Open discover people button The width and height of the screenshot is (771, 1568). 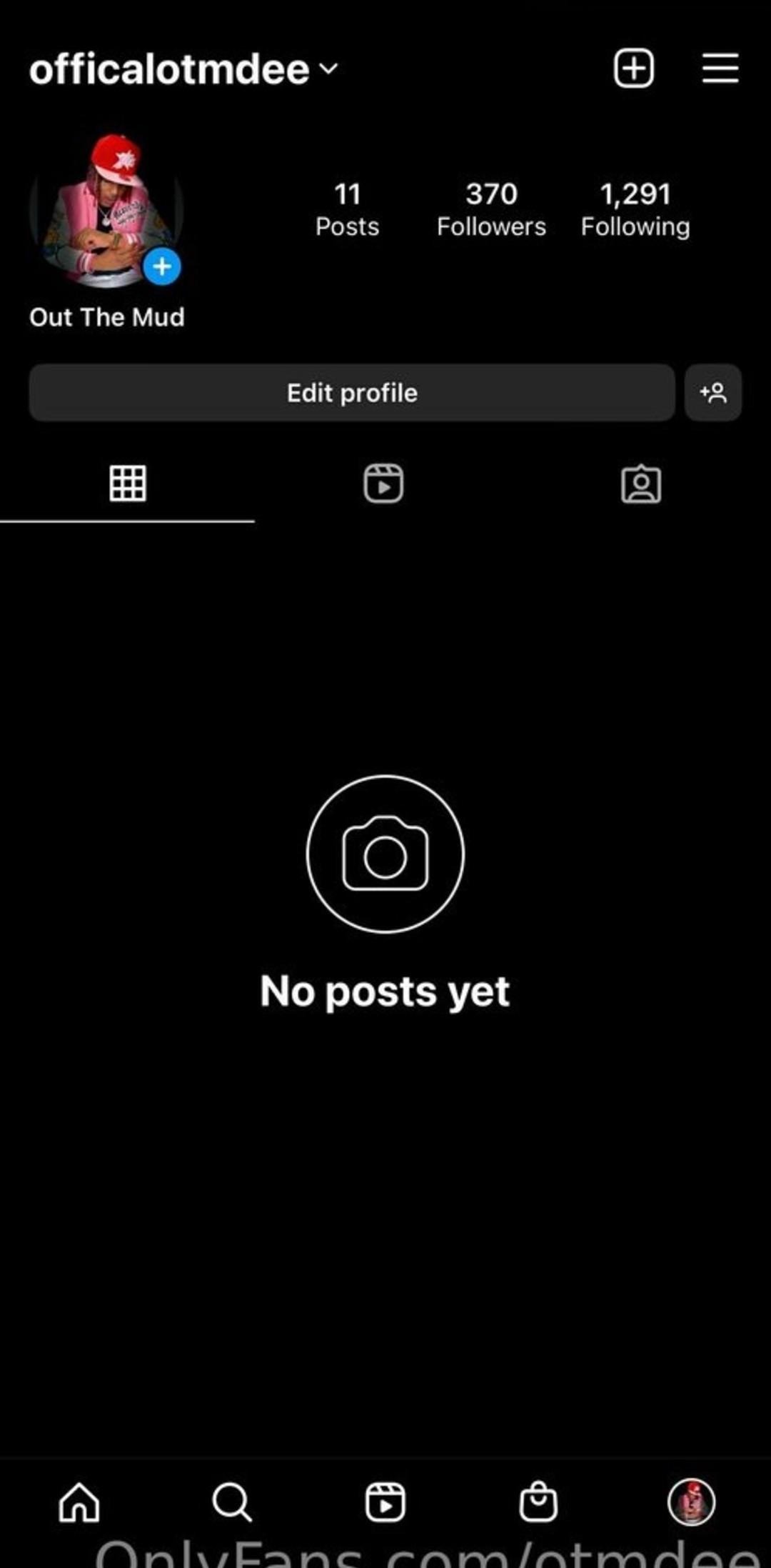click(x=713, y=393)
